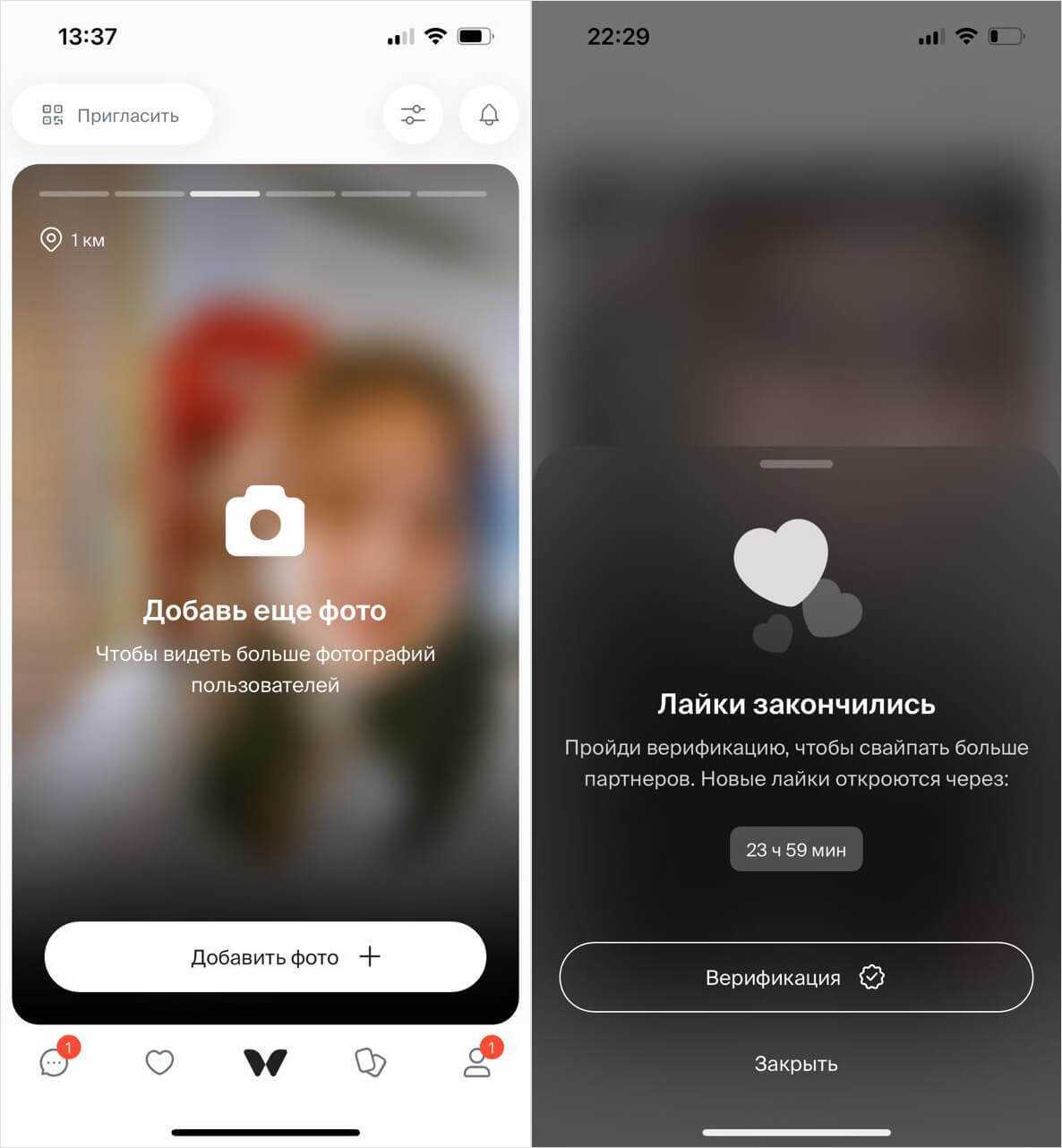Tap the Пригласить invite button
Viewport: 1062px width, 1148px height.
click(x=112, y=116)
